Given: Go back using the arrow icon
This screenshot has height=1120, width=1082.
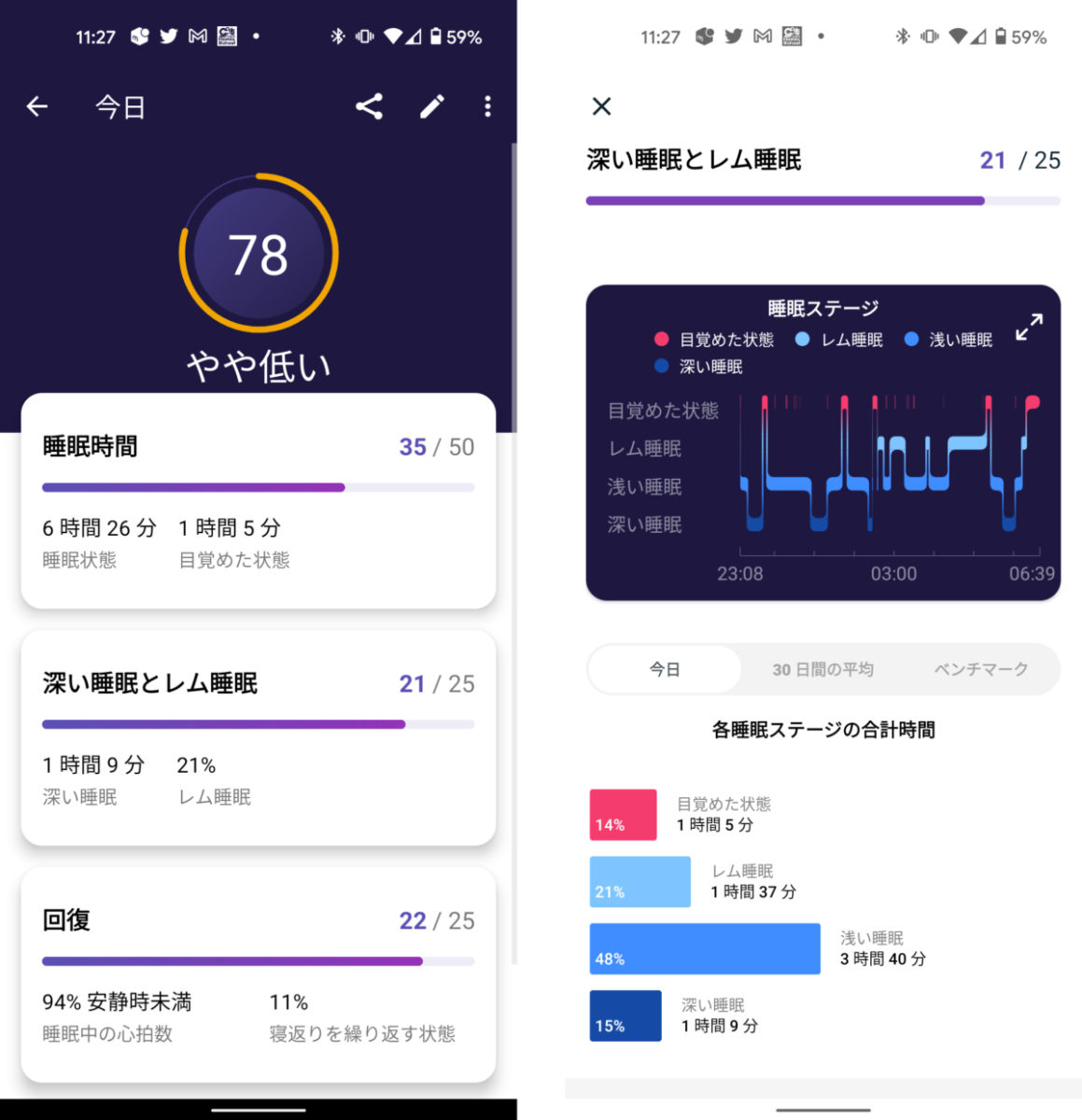Looking at the screenshot, I should click(x=37, y=107).
